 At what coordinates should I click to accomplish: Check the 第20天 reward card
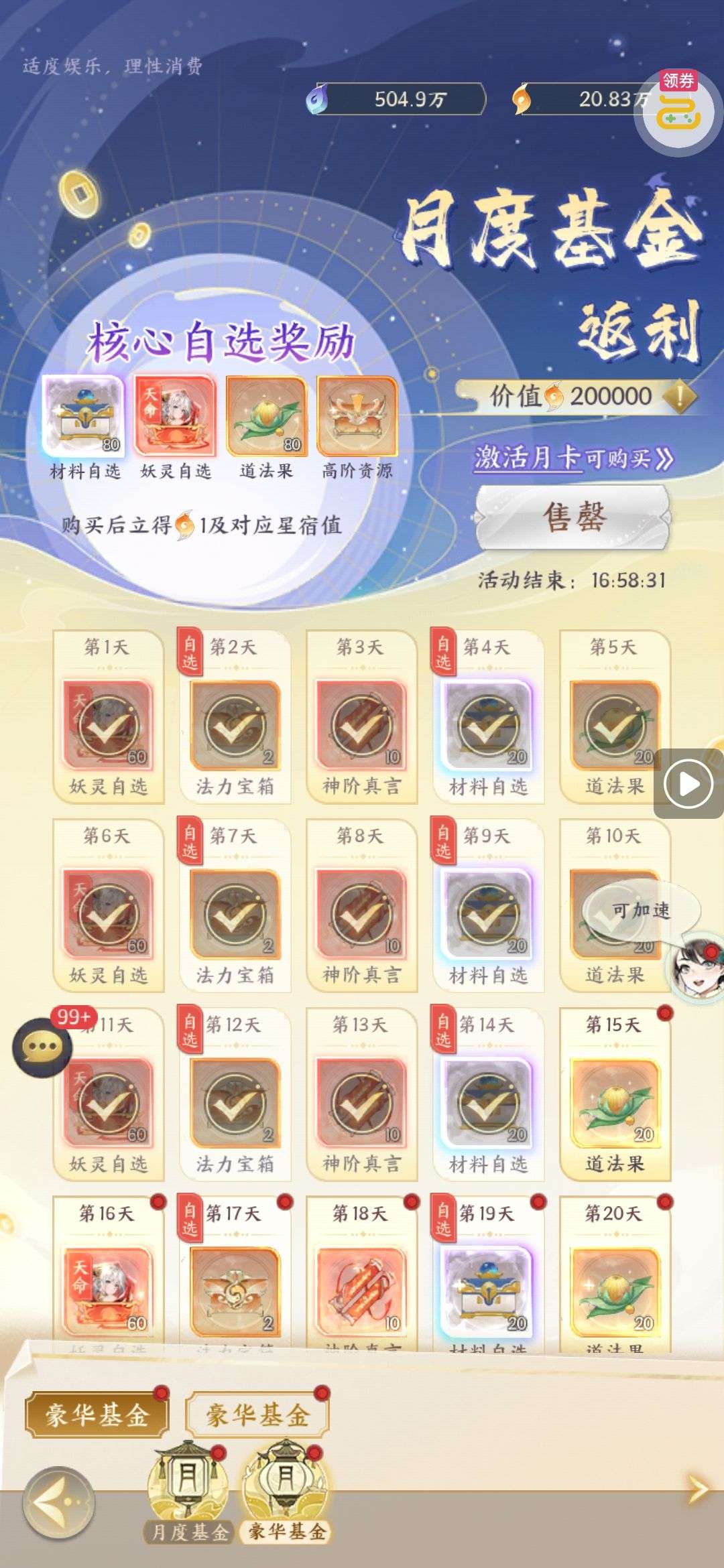[615, 1279]
